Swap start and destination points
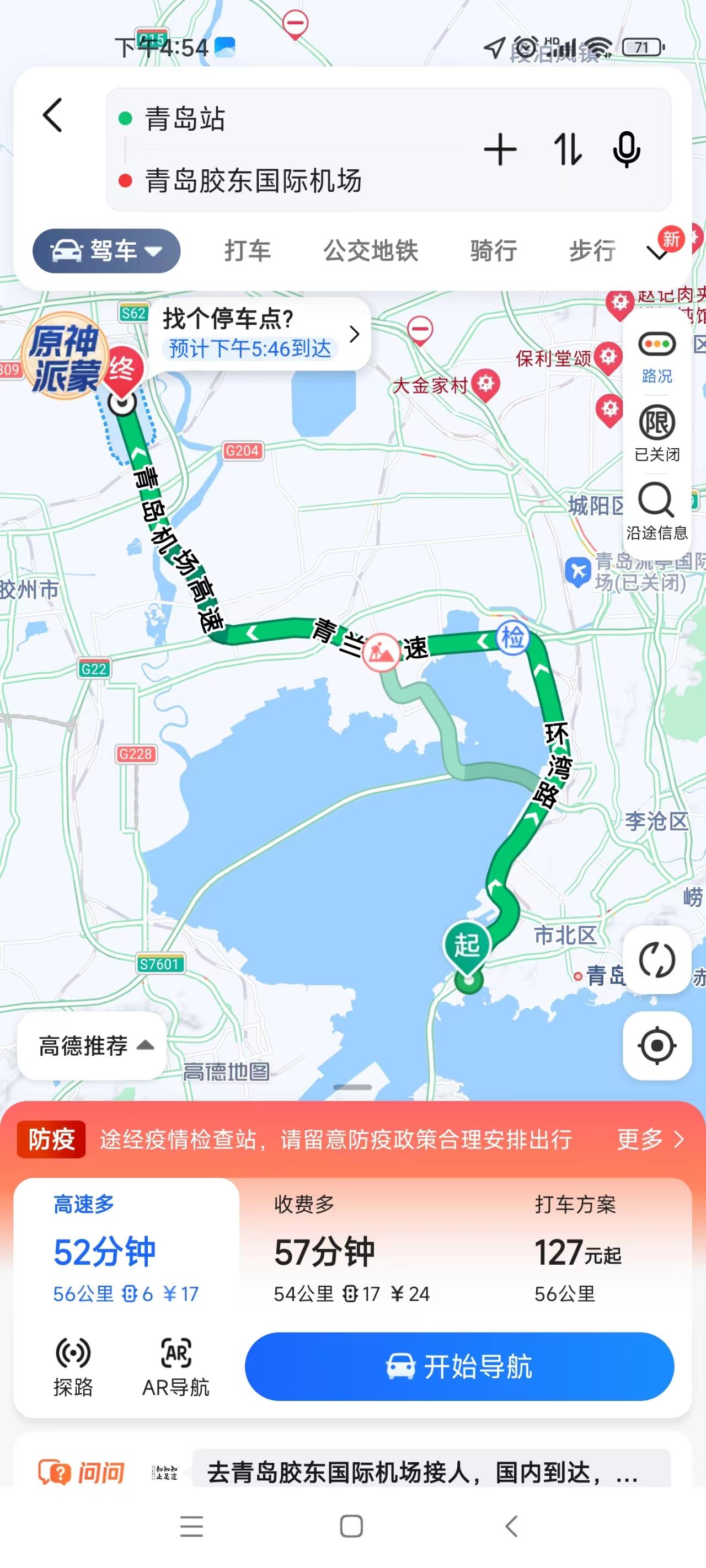 (567, 150)
